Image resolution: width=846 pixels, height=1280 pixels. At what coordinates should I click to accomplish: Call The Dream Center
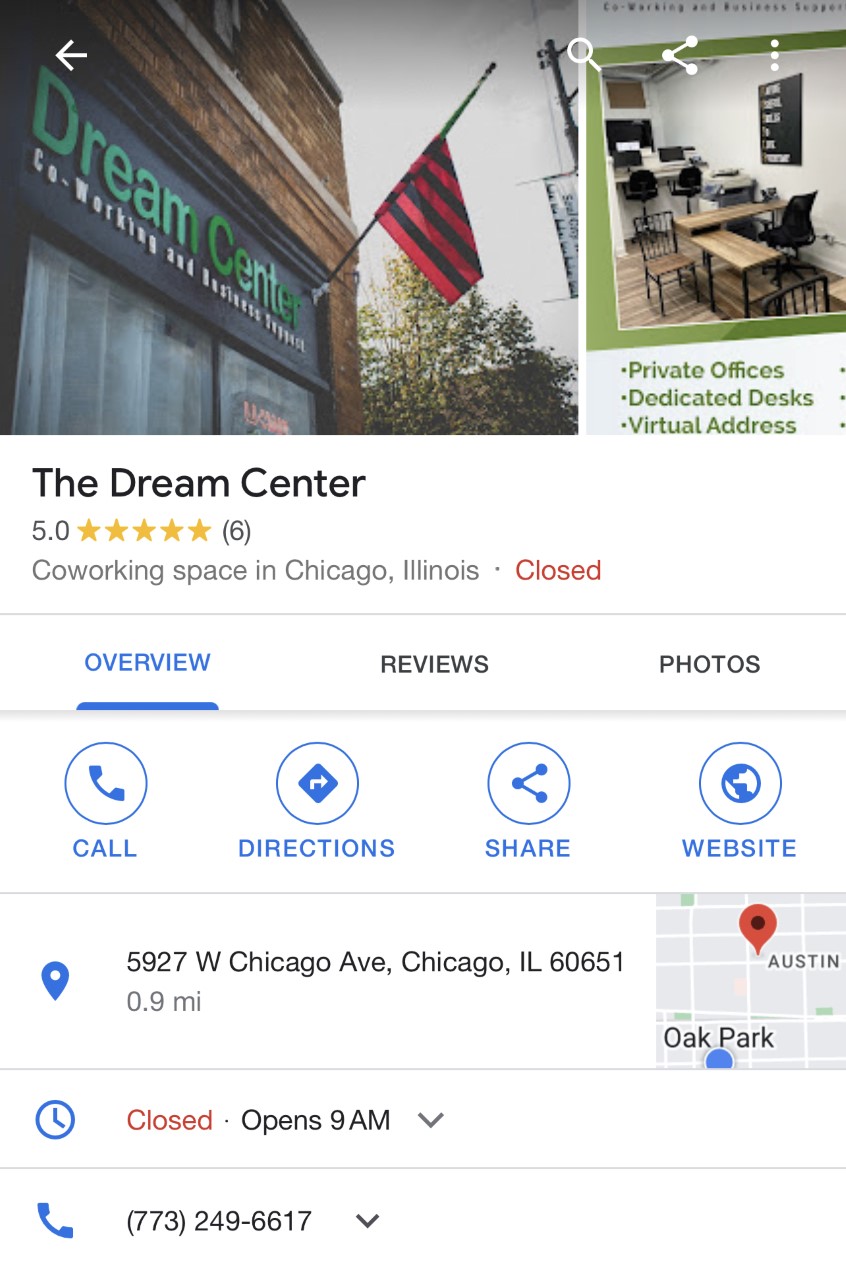(105, 801)
